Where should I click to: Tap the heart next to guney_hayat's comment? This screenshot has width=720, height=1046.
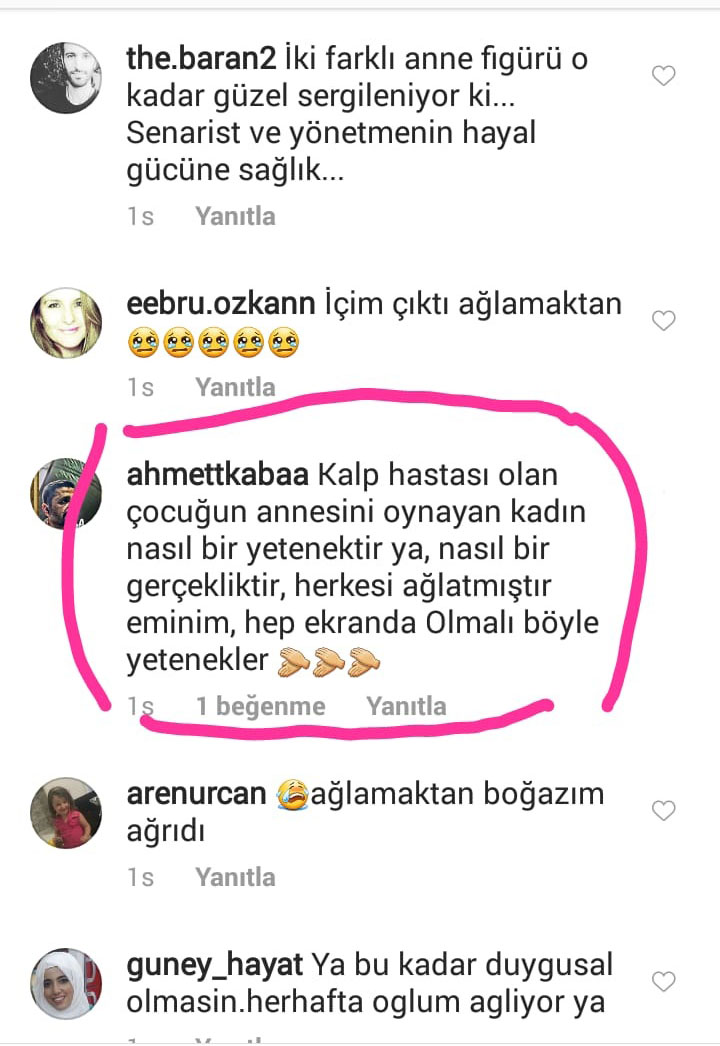pyautogui.click(x=664, y=981)
